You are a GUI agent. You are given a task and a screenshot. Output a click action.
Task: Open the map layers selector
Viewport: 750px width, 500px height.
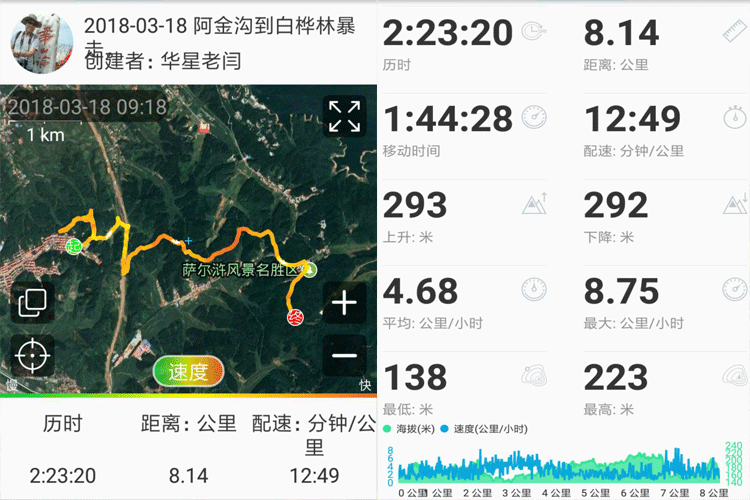point(32,301)
